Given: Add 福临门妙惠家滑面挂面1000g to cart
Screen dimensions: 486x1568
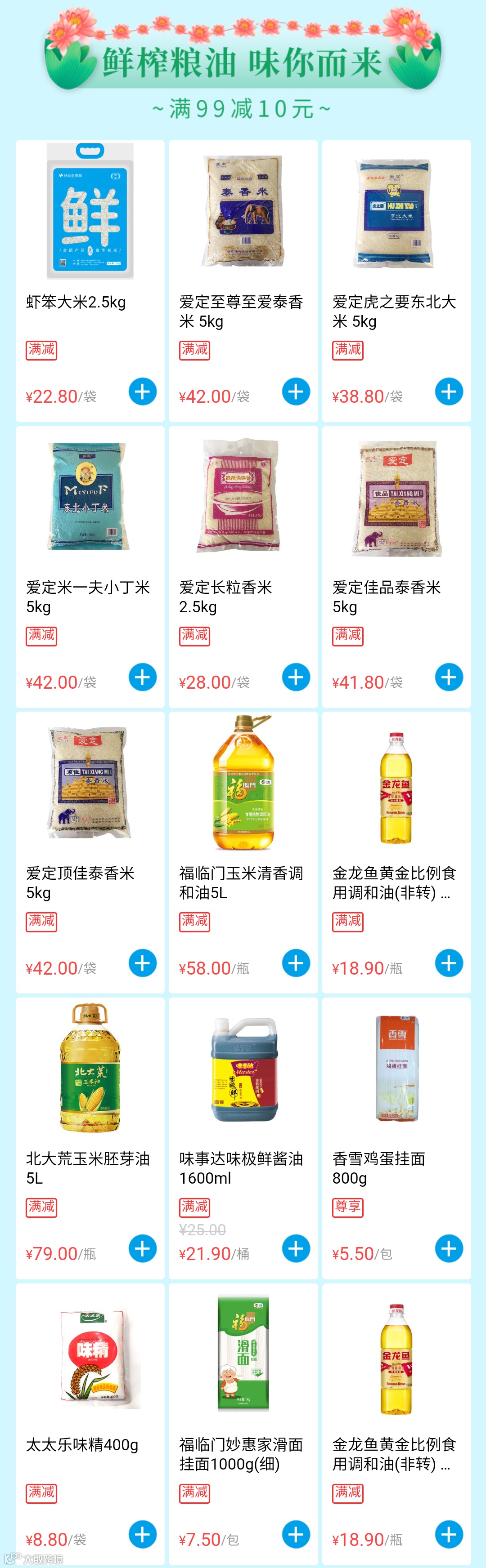Looking at the screenshot, I should [x=296, y=1535].
